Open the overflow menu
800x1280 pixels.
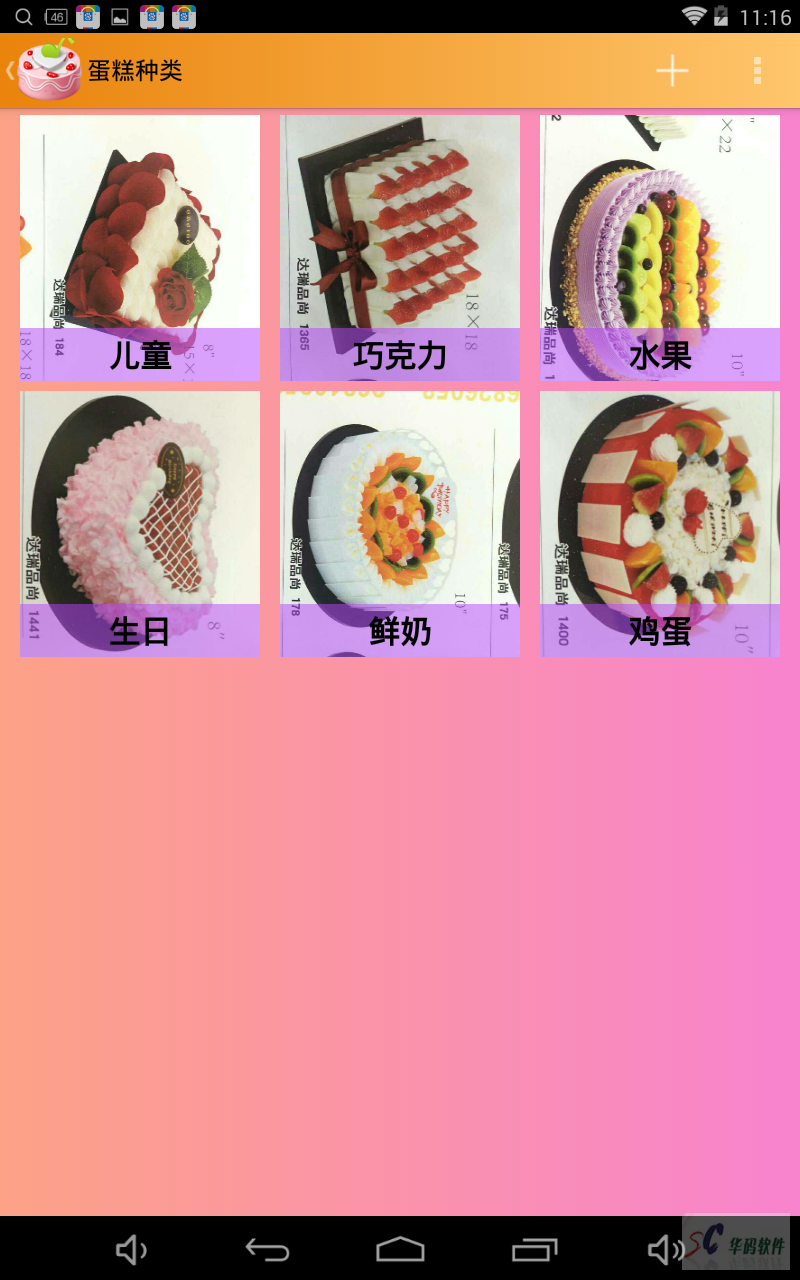[x=757, y=70]
